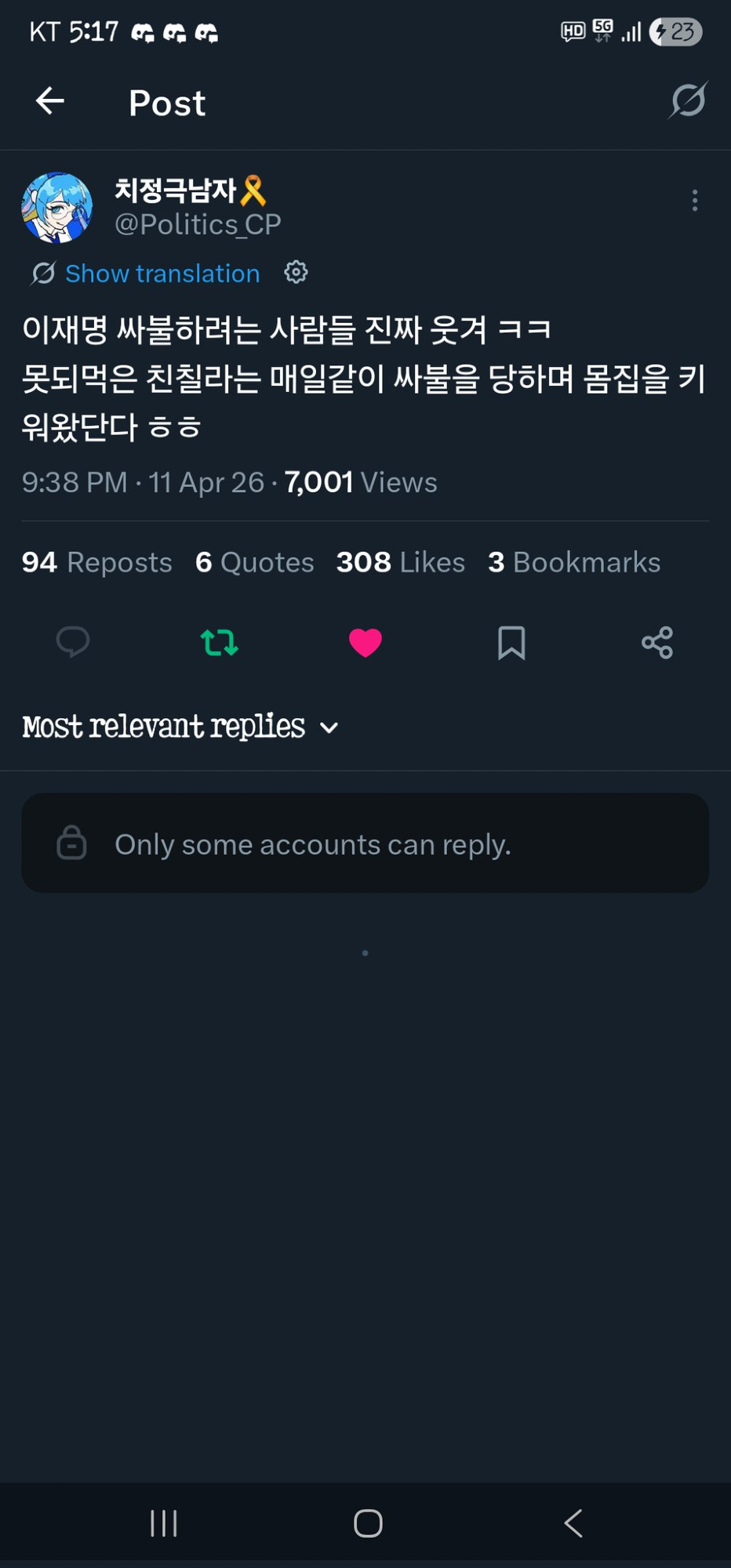The width and height of the screenshot is (731, 1568).
Task: Go to the phone's home screen
Action: (368, 1523)
